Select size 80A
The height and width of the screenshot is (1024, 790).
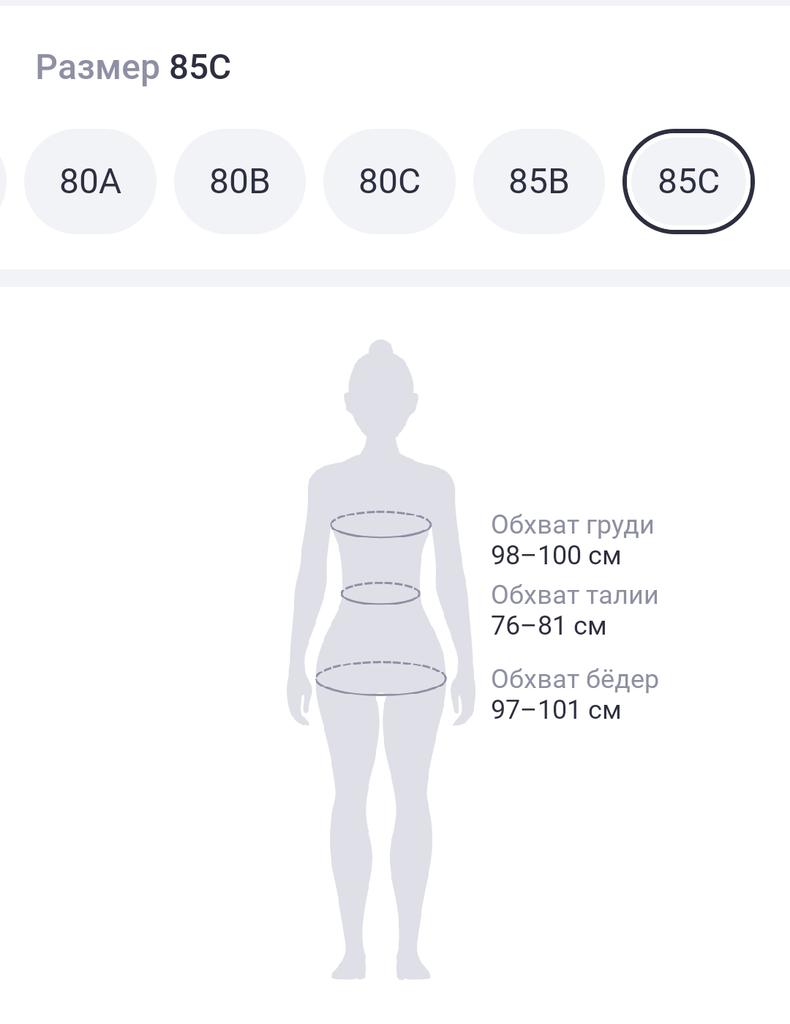[x=90, y=182]
